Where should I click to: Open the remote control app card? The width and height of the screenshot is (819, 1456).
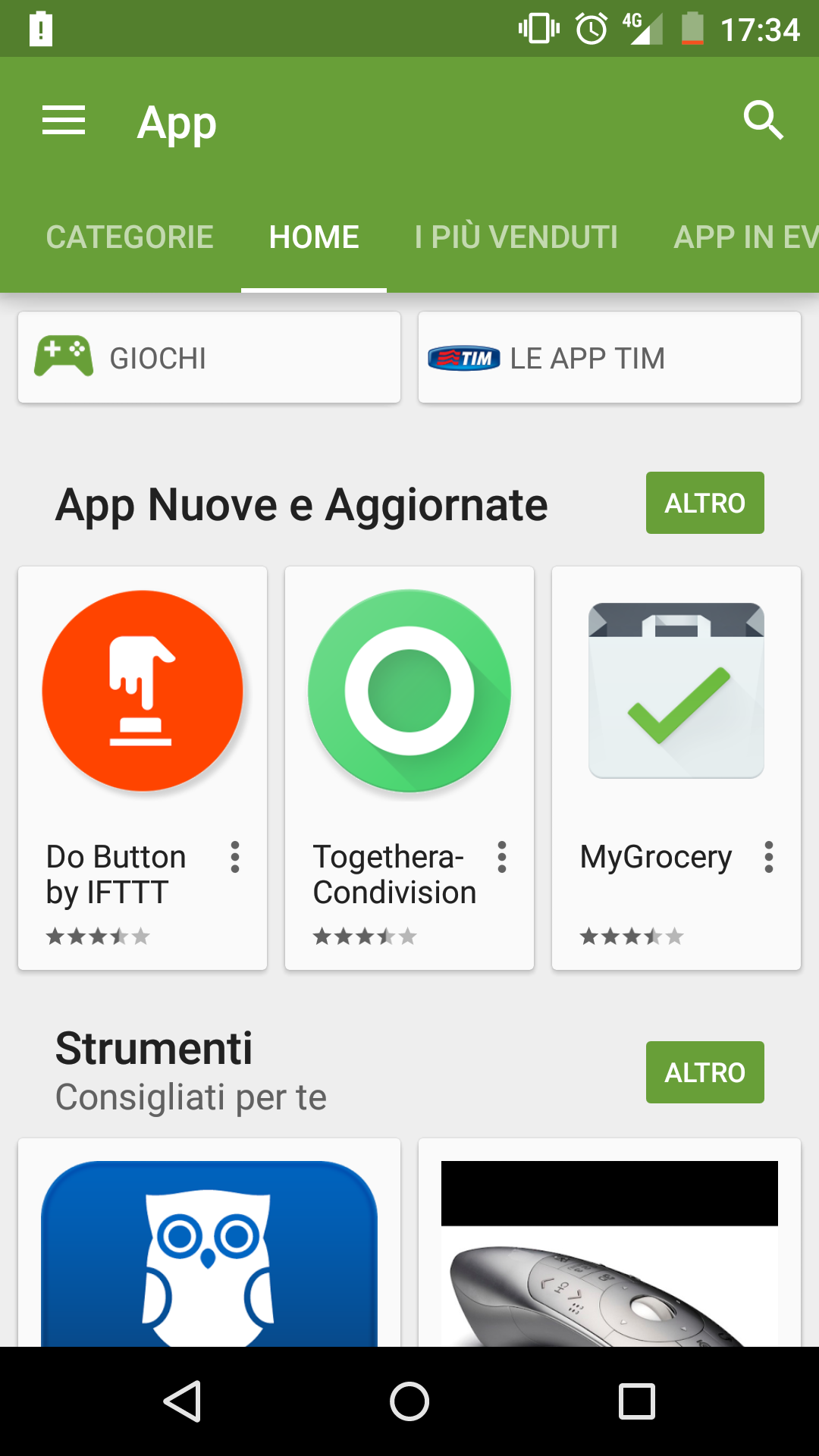point(610,1244)
